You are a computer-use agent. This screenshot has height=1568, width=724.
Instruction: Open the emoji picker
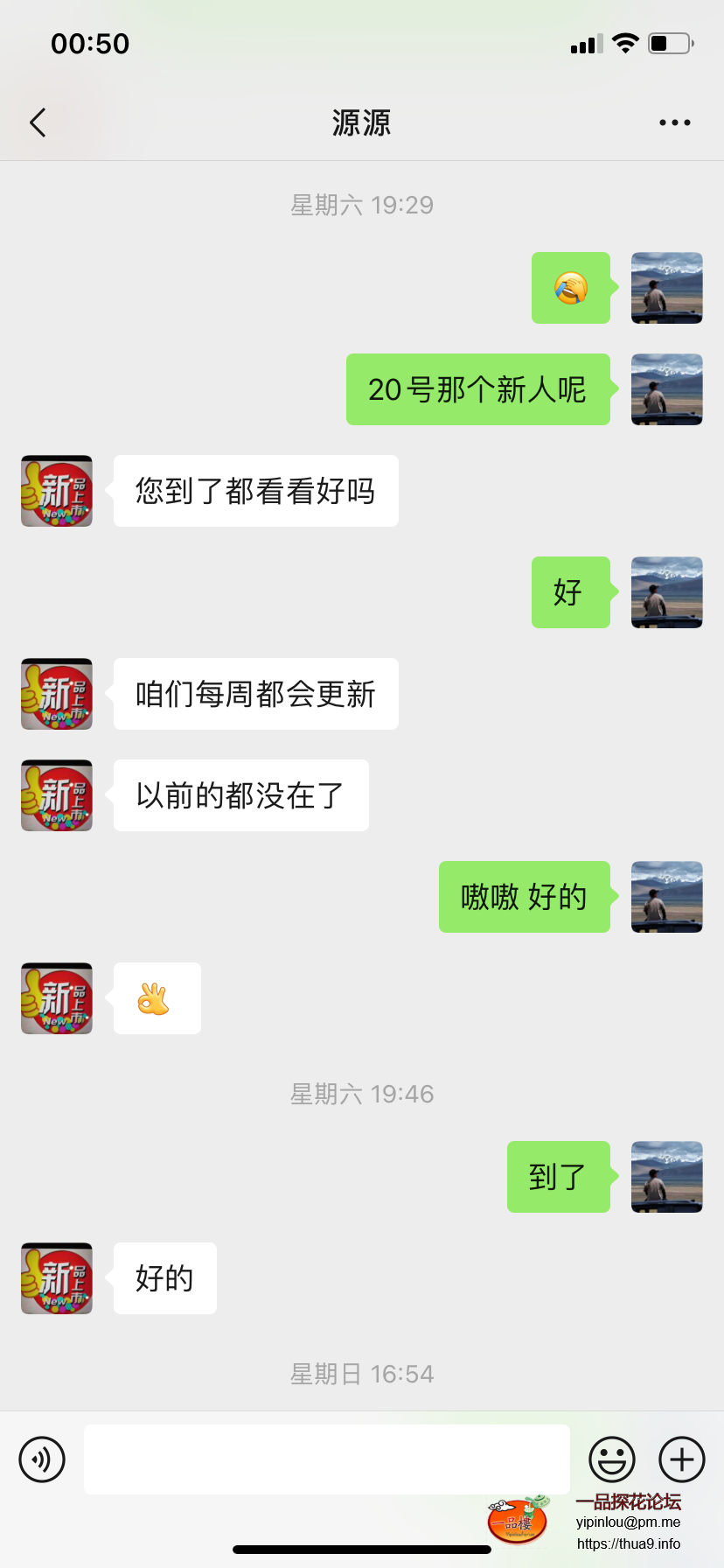tap(612, 1459)
